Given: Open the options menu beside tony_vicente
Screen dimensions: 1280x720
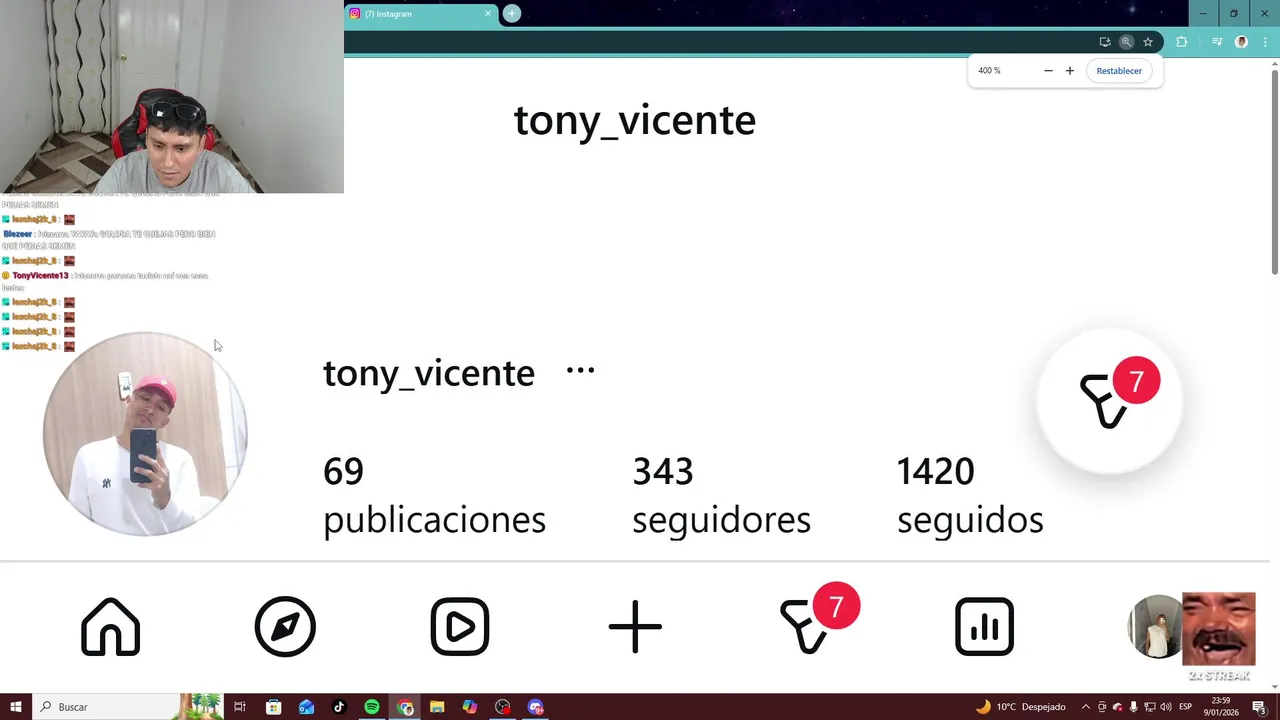Looking at the screenshot, I should tap(580, 371).
